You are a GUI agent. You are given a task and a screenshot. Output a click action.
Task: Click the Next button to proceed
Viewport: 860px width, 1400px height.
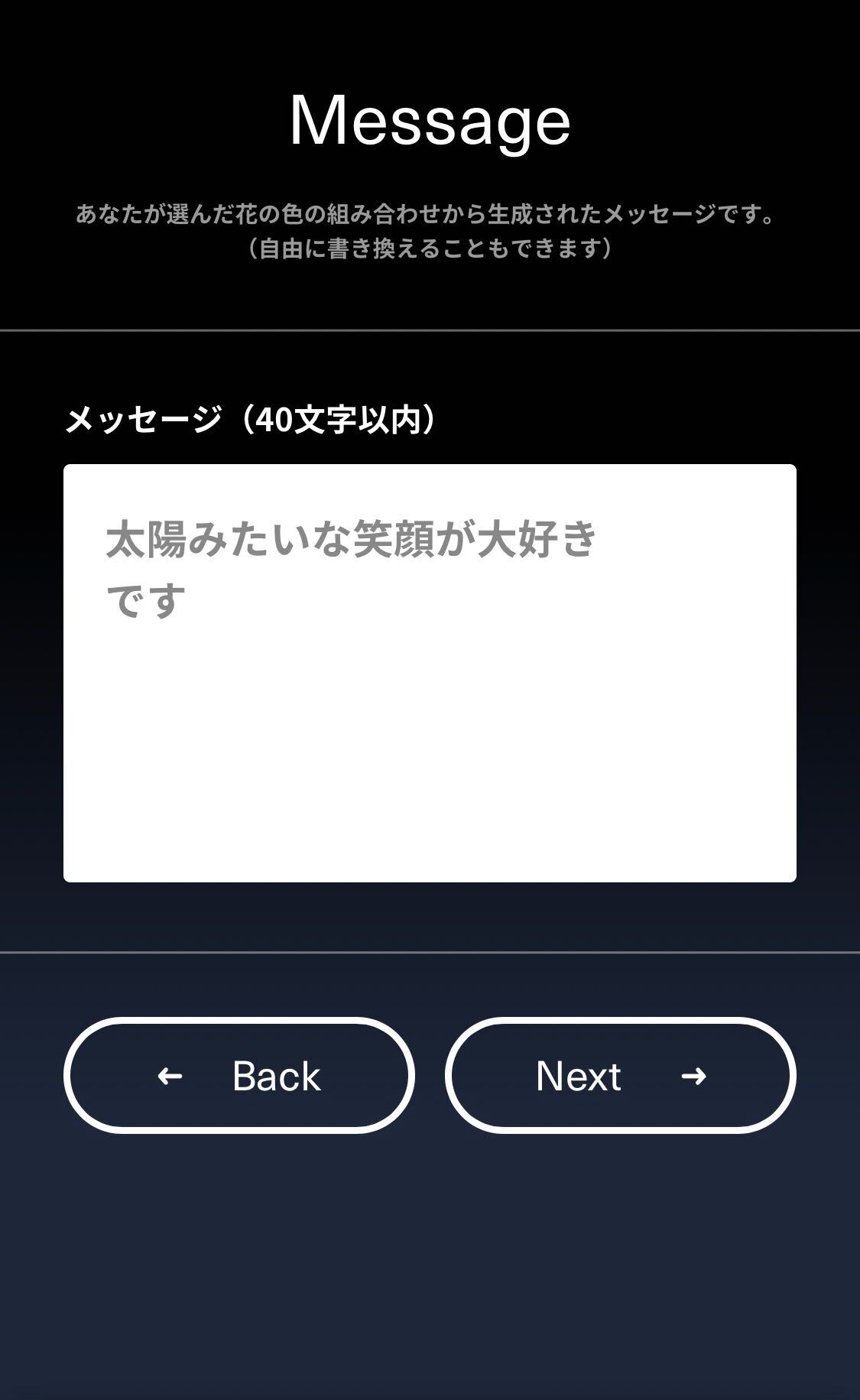(619, 1077)
